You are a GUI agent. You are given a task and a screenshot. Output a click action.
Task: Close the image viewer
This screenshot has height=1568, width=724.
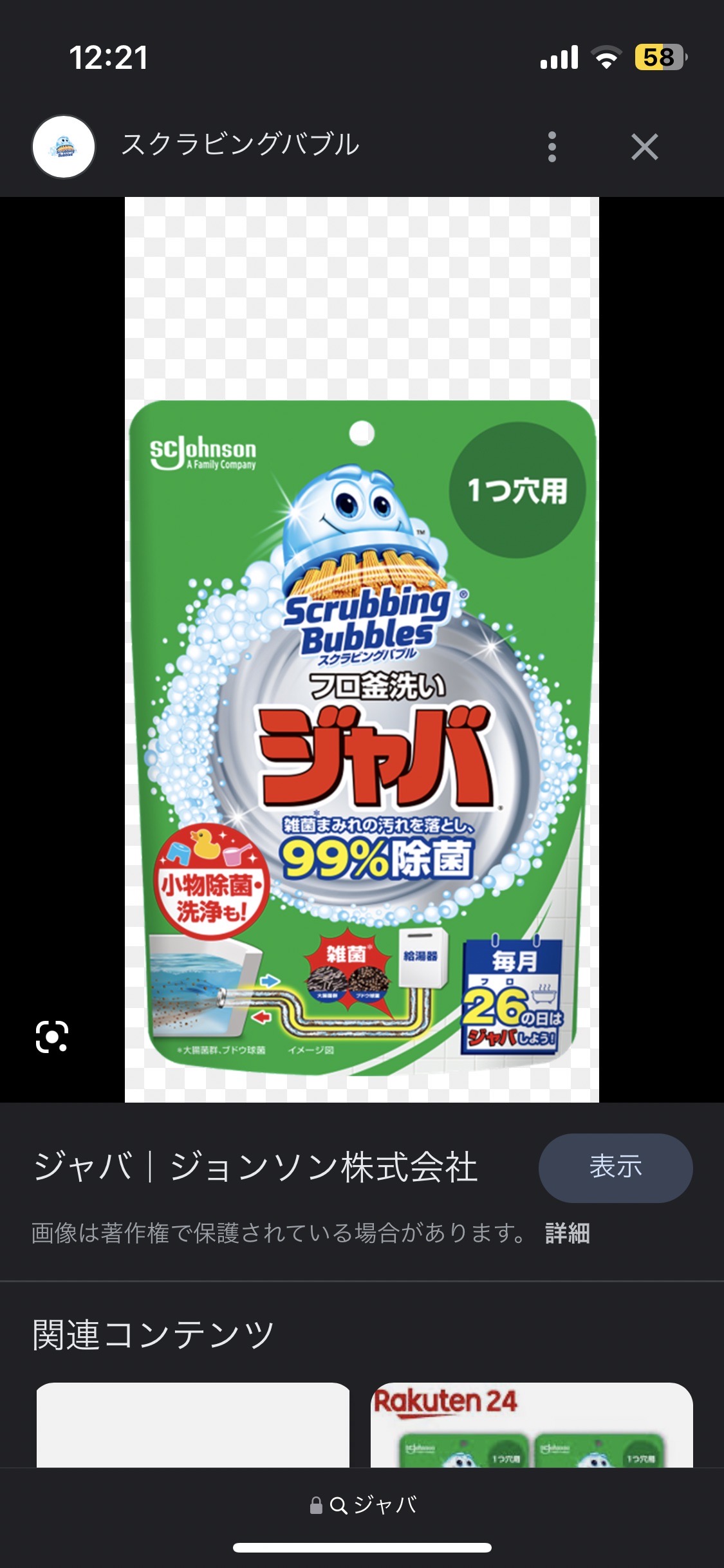(x=644, y=147)
